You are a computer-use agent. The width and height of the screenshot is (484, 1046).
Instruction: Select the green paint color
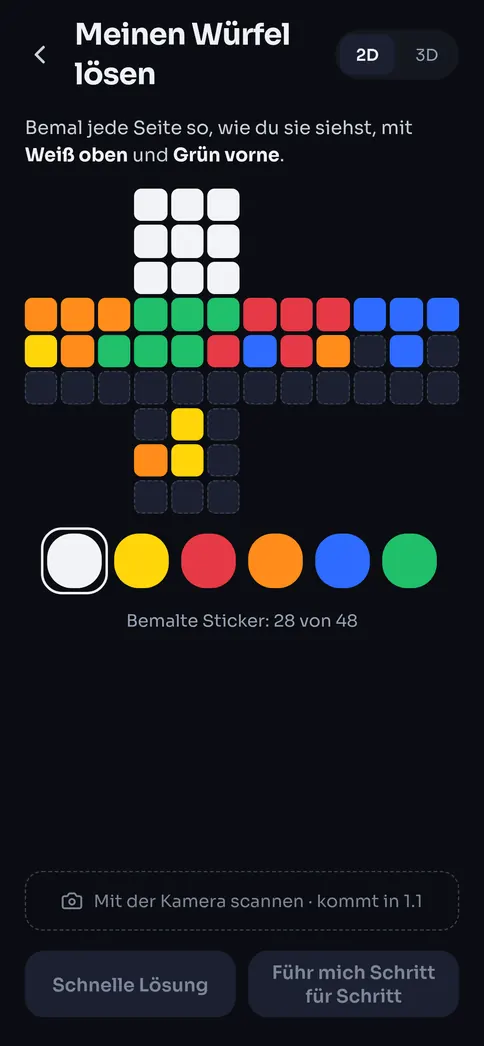[409, 560]
